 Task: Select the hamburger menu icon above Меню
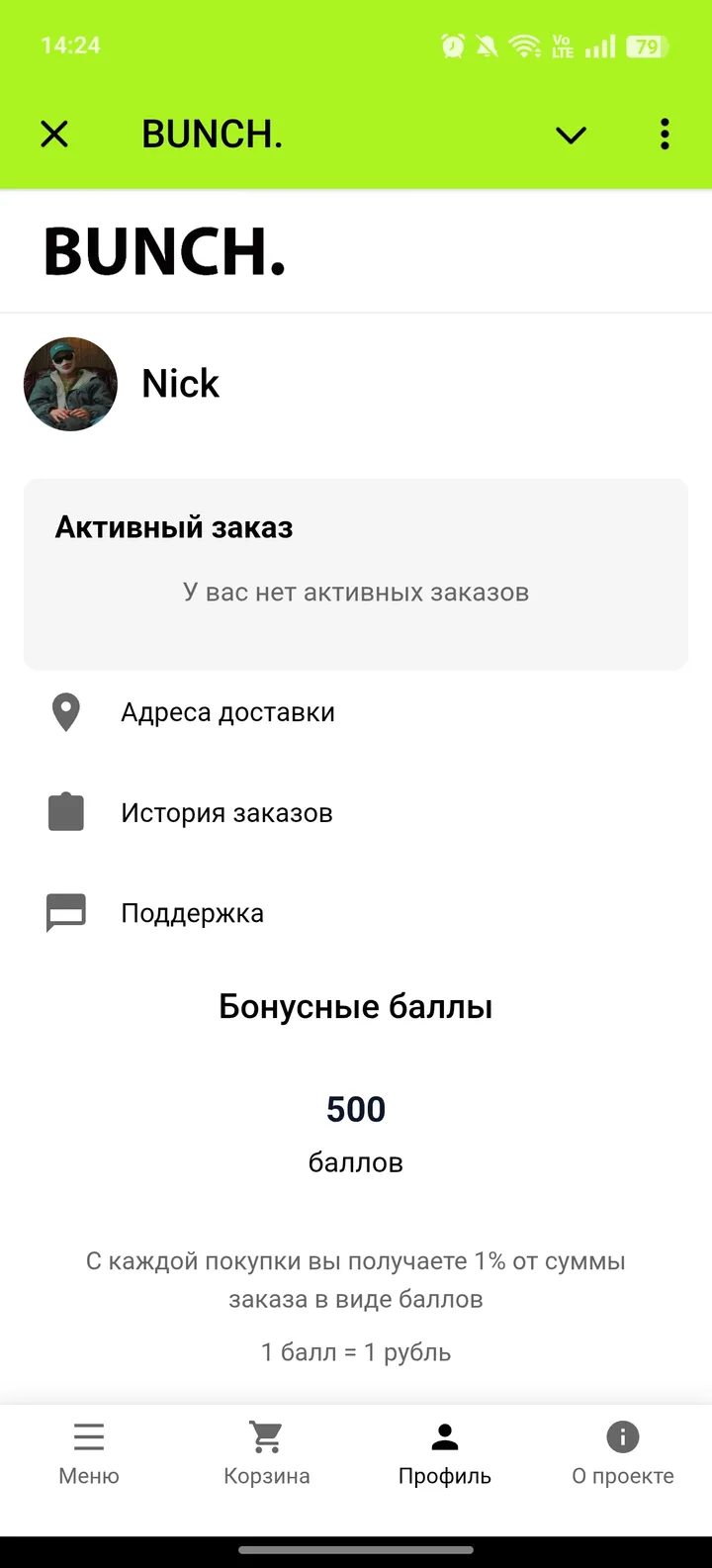point(88,1437)
